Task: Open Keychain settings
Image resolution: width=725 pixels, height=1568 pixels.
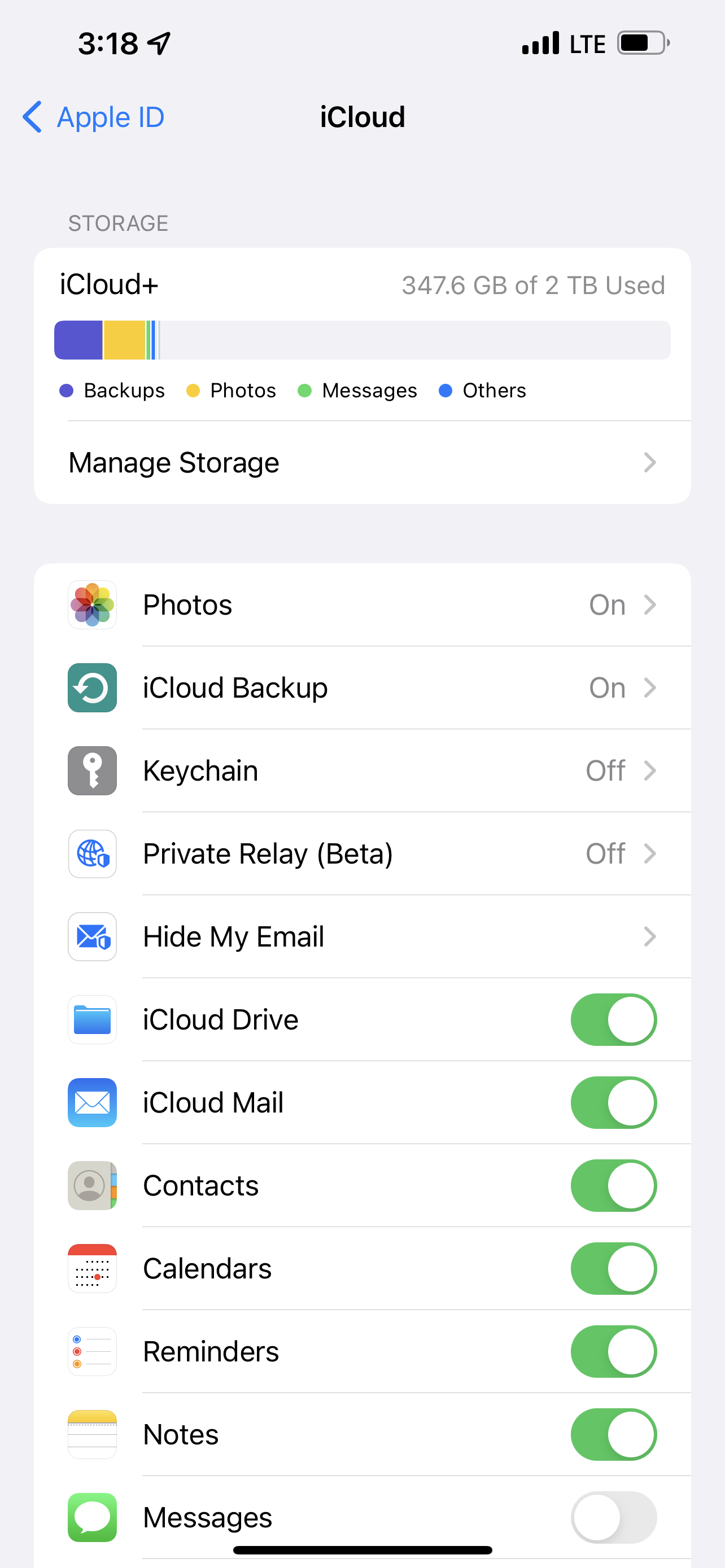Action: point(361,770)
